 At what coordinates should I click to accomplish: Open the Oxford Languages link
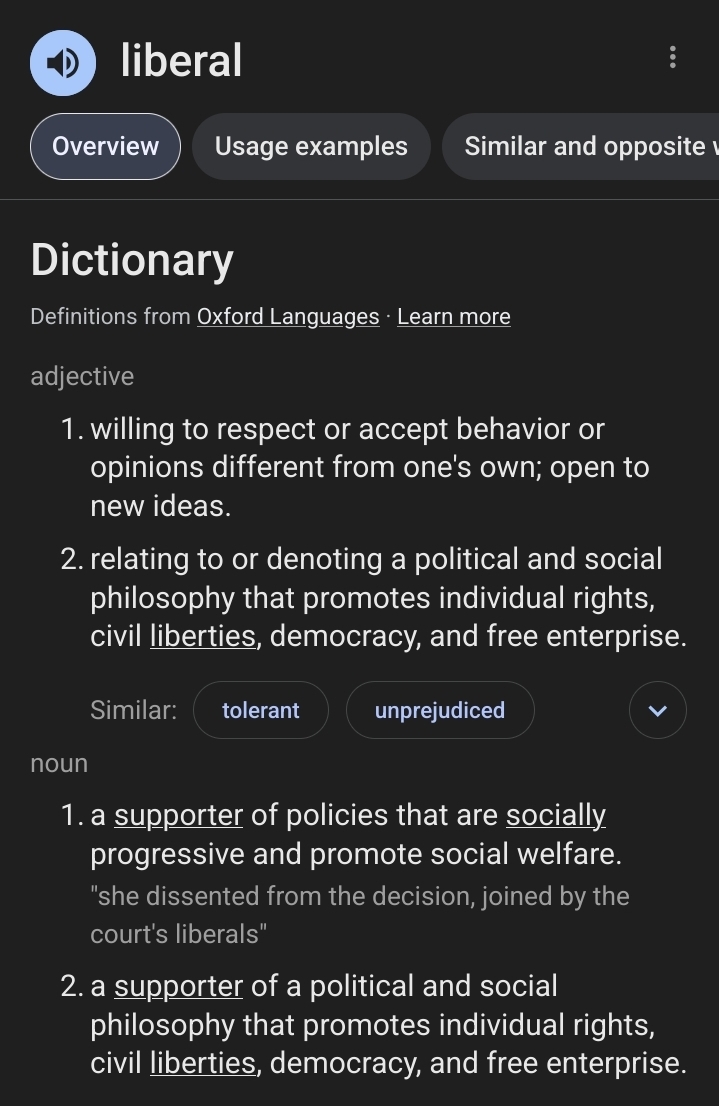point(288,317)
